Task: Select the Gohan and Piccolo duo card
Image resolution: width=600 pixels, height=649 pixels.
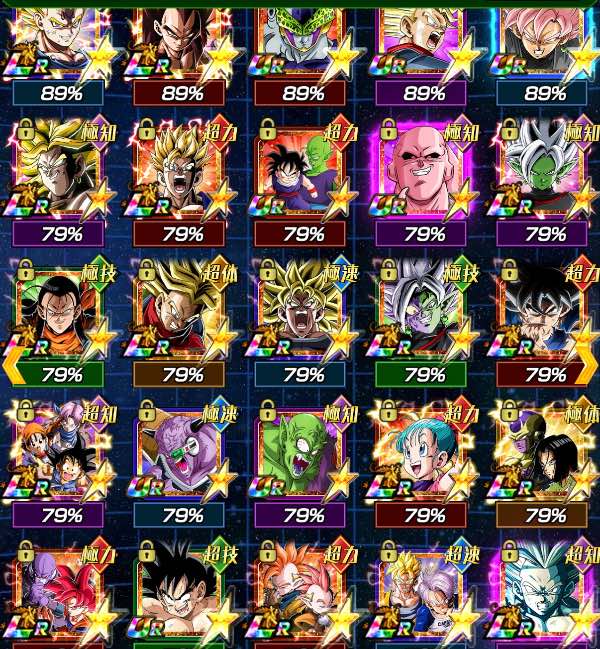Action: (302, 170)
